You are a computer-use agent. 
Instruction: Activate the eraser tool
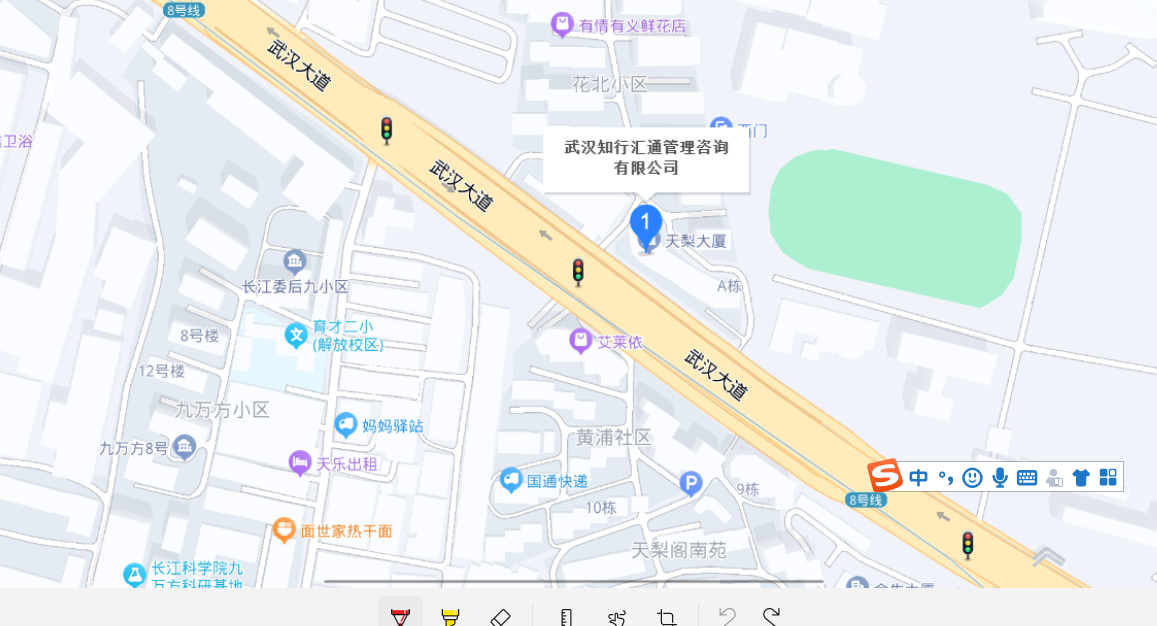pos(501,615)
